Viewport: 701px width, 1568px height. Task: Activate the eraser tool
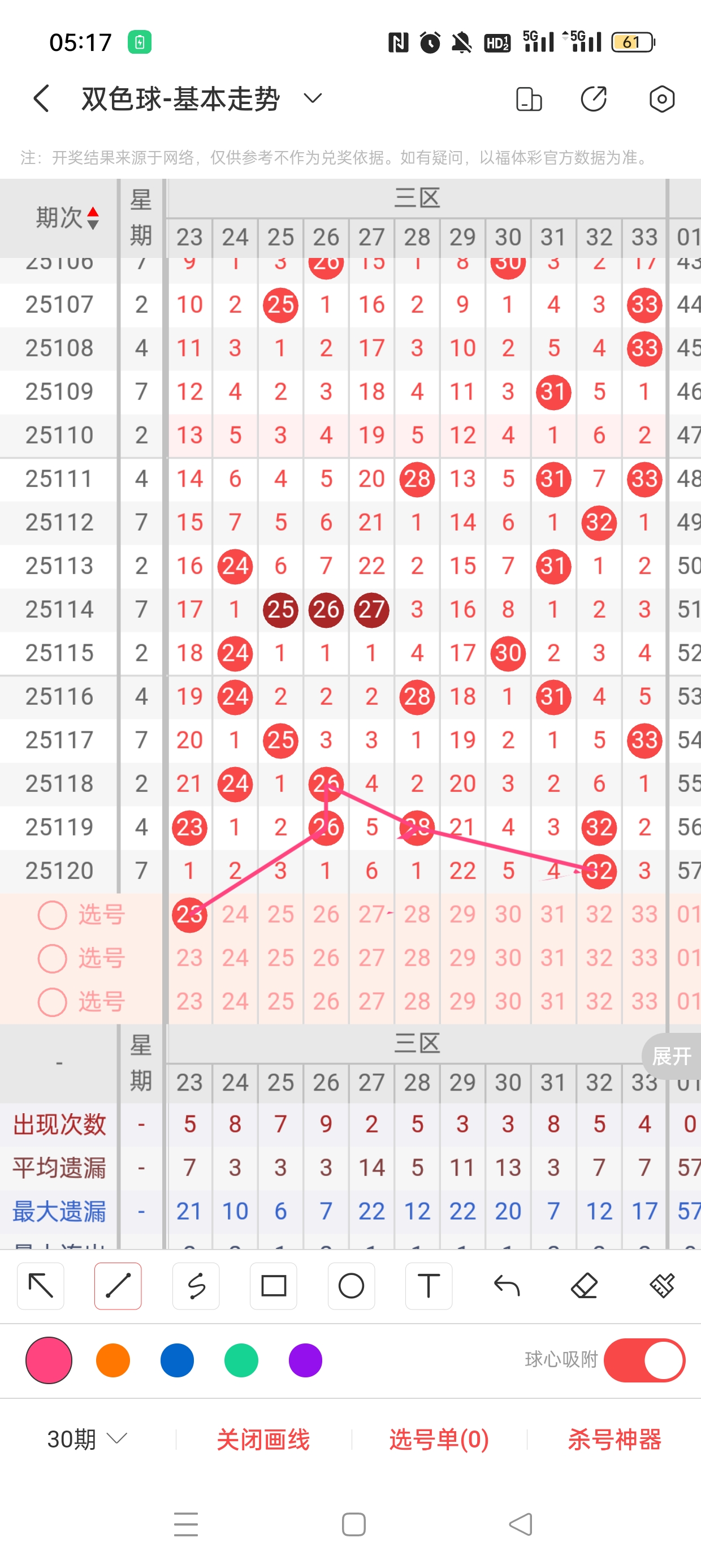pos(584,1286)
